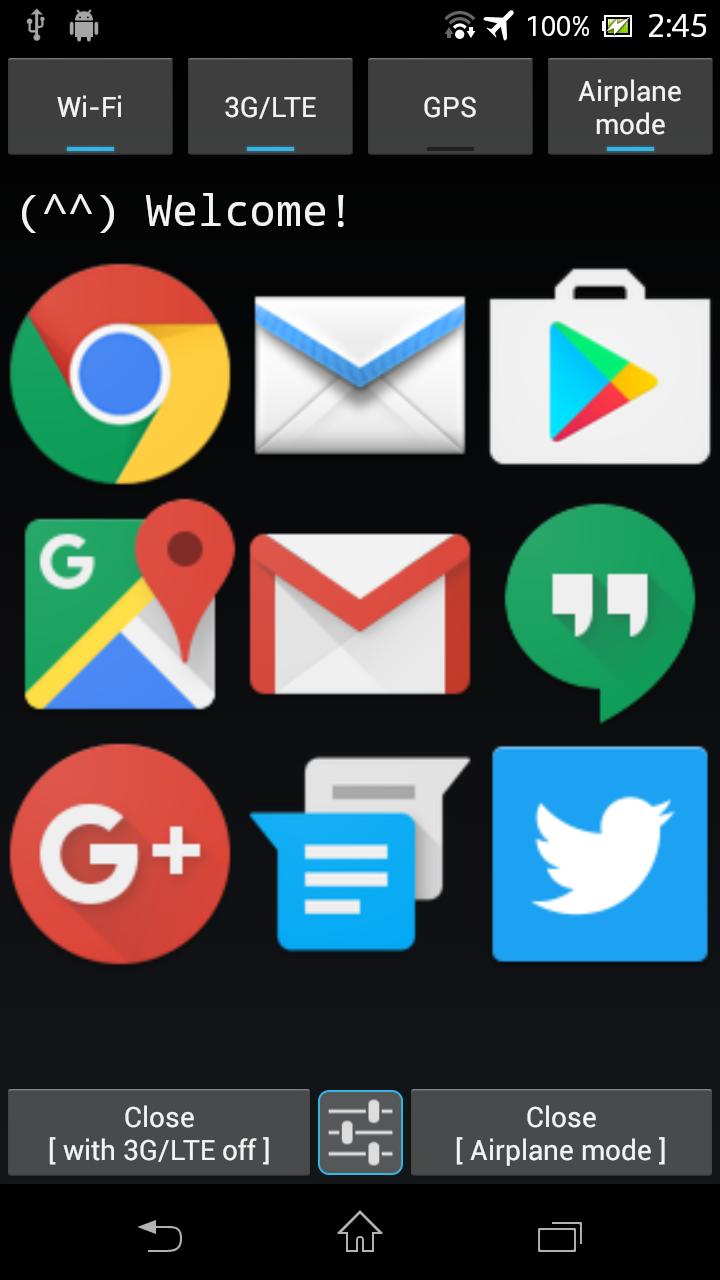The height and width of the screenshot is (1280, 720).
Task: Open the Hangouts app
Action: click(x=598, y=610)
